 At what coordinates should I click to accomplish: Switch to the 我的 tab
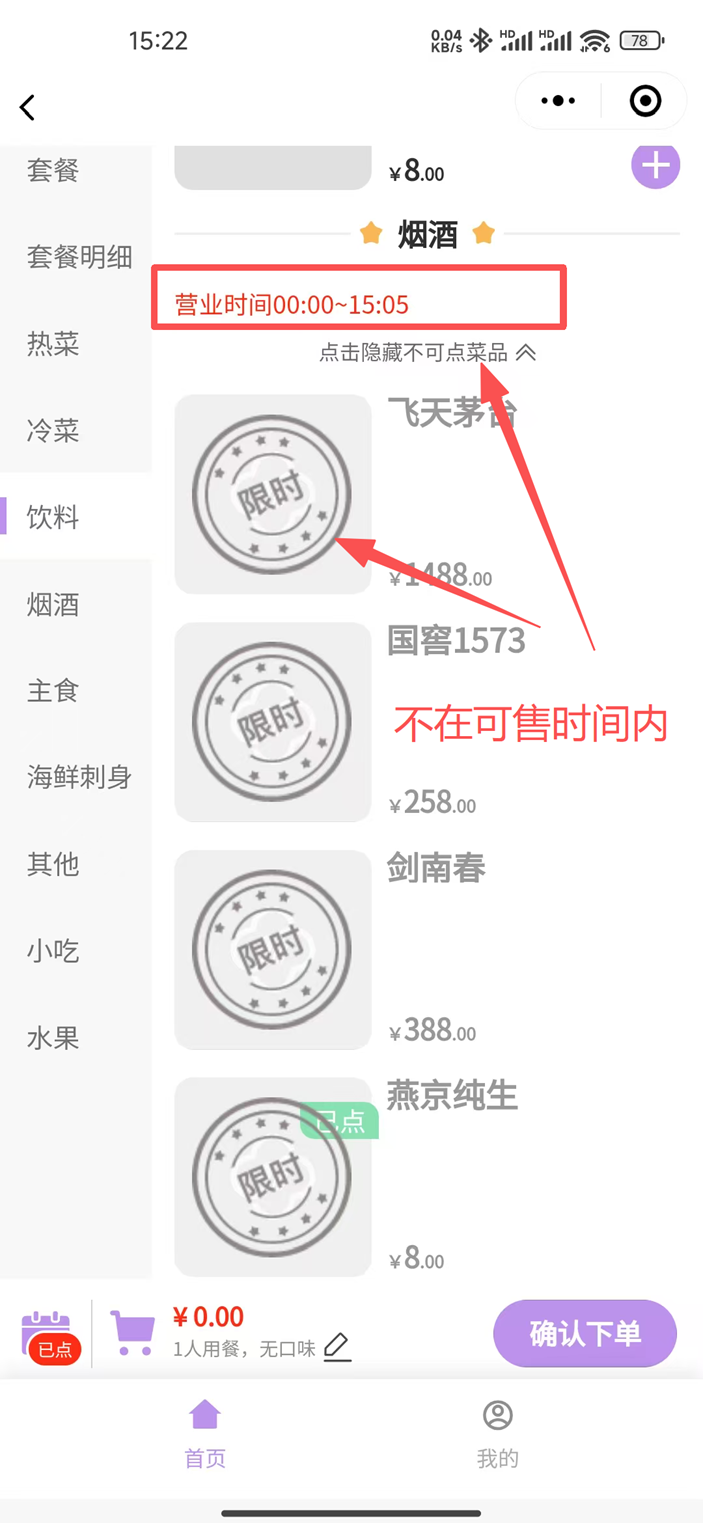(497, 1434)
